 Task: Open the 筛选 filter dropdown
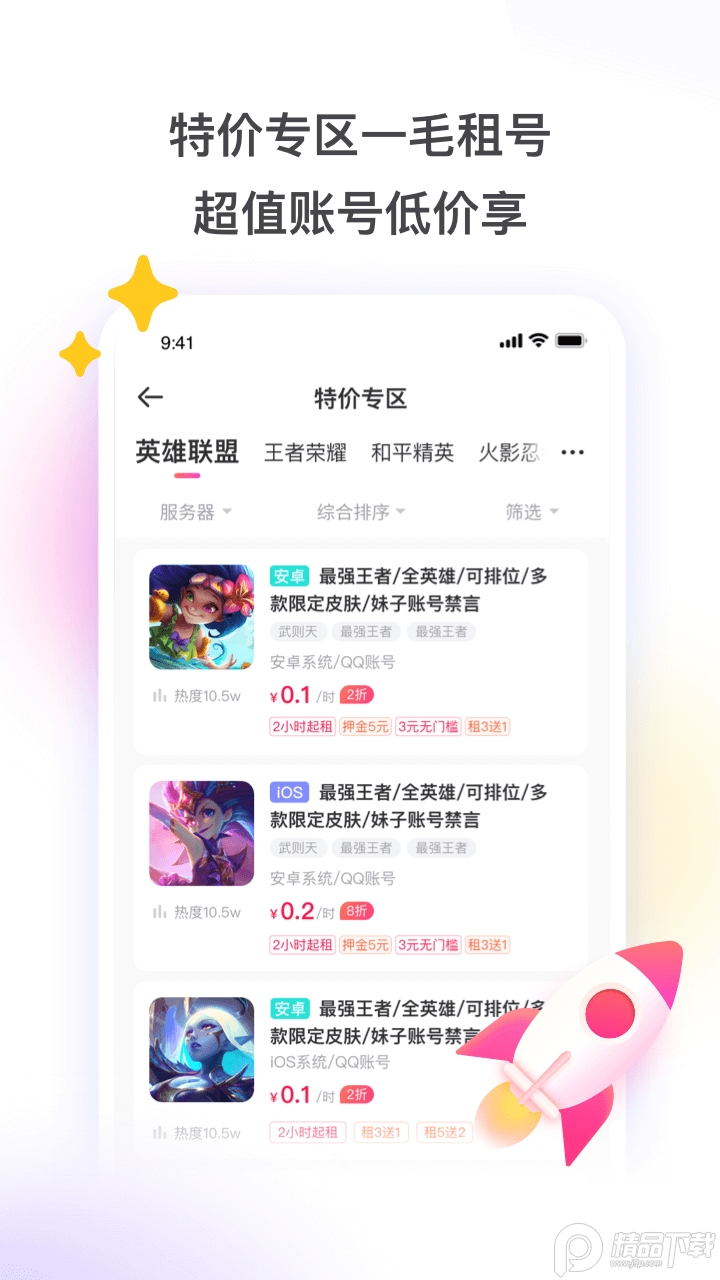point(530,511)
